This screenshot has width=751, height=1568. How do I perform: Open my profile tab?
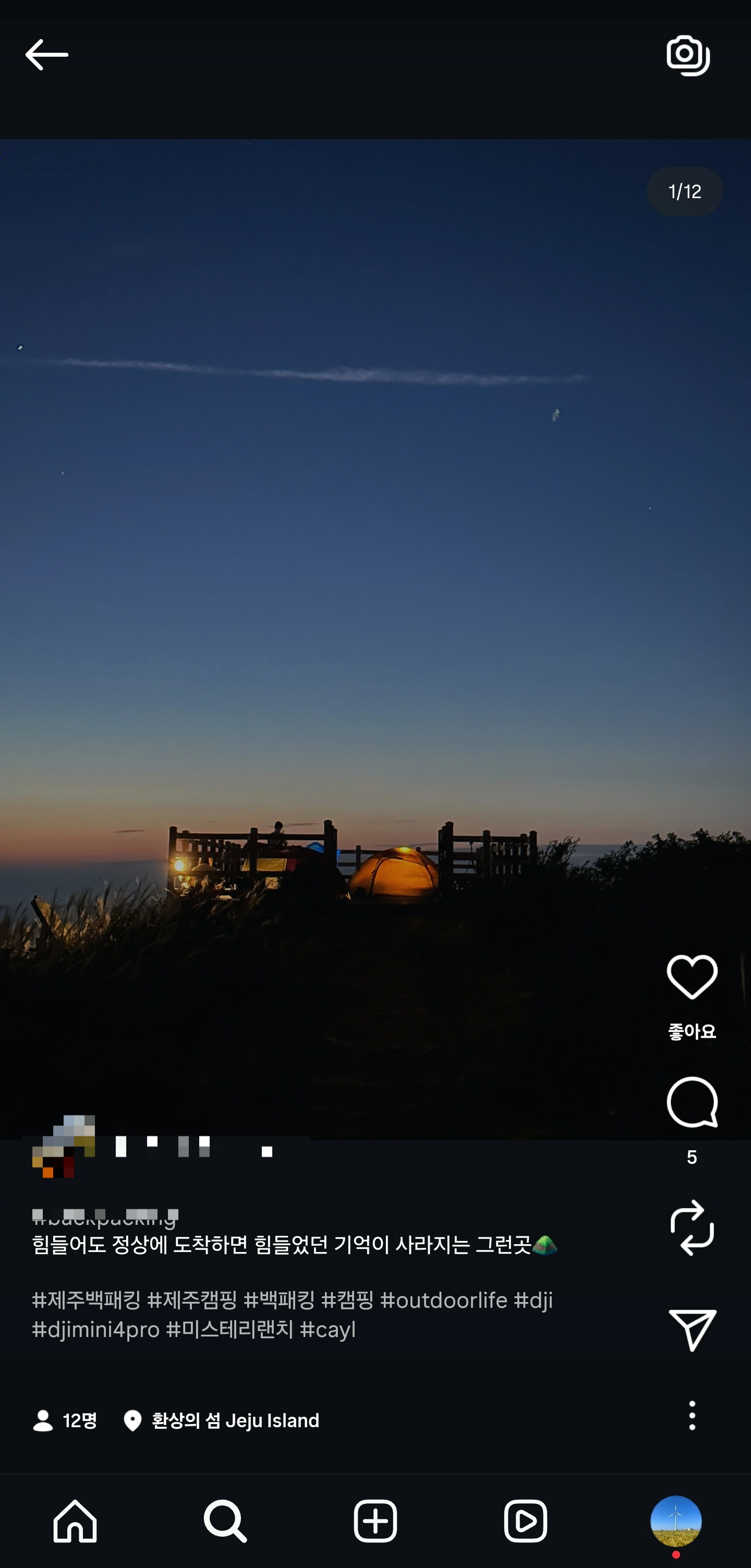pyautogui.click(x=675, y=1521)
